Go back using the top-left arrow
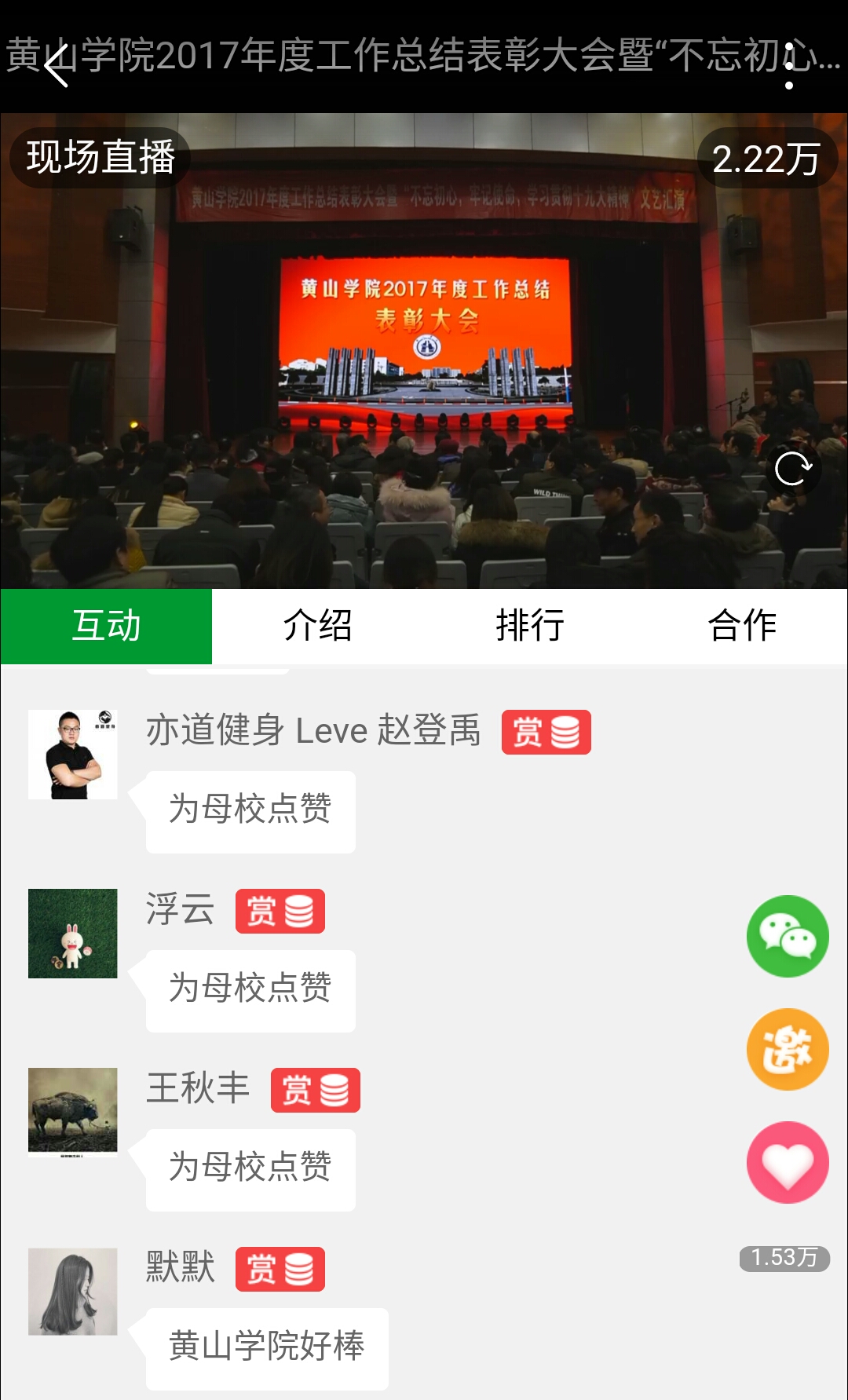The image size is (848, 1400). coord(57,64)
